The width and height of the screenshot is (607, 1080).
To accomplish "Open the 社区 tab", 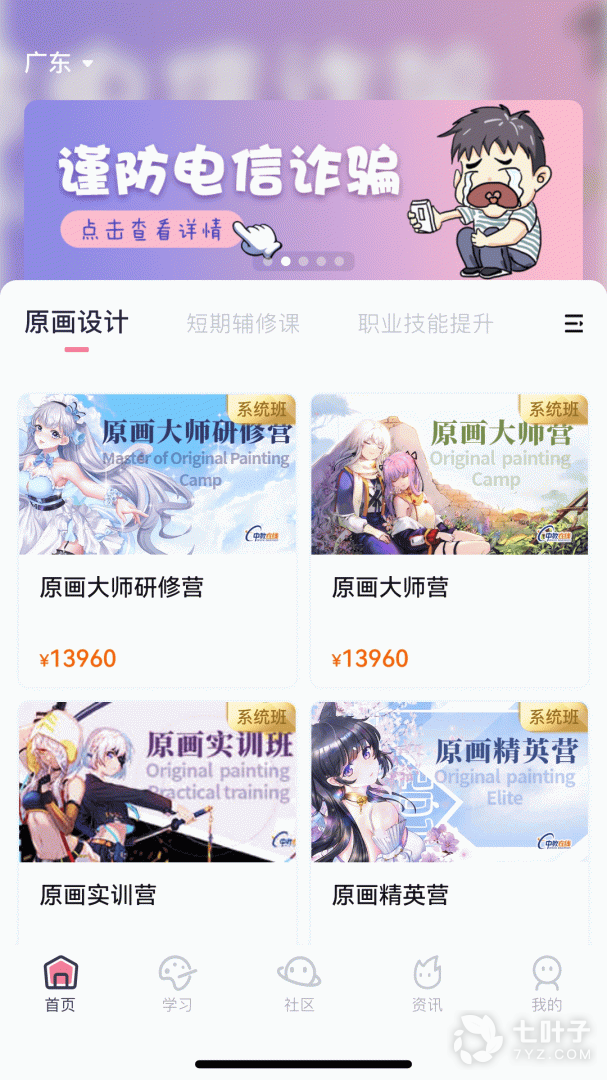I will tap(299, 984).
